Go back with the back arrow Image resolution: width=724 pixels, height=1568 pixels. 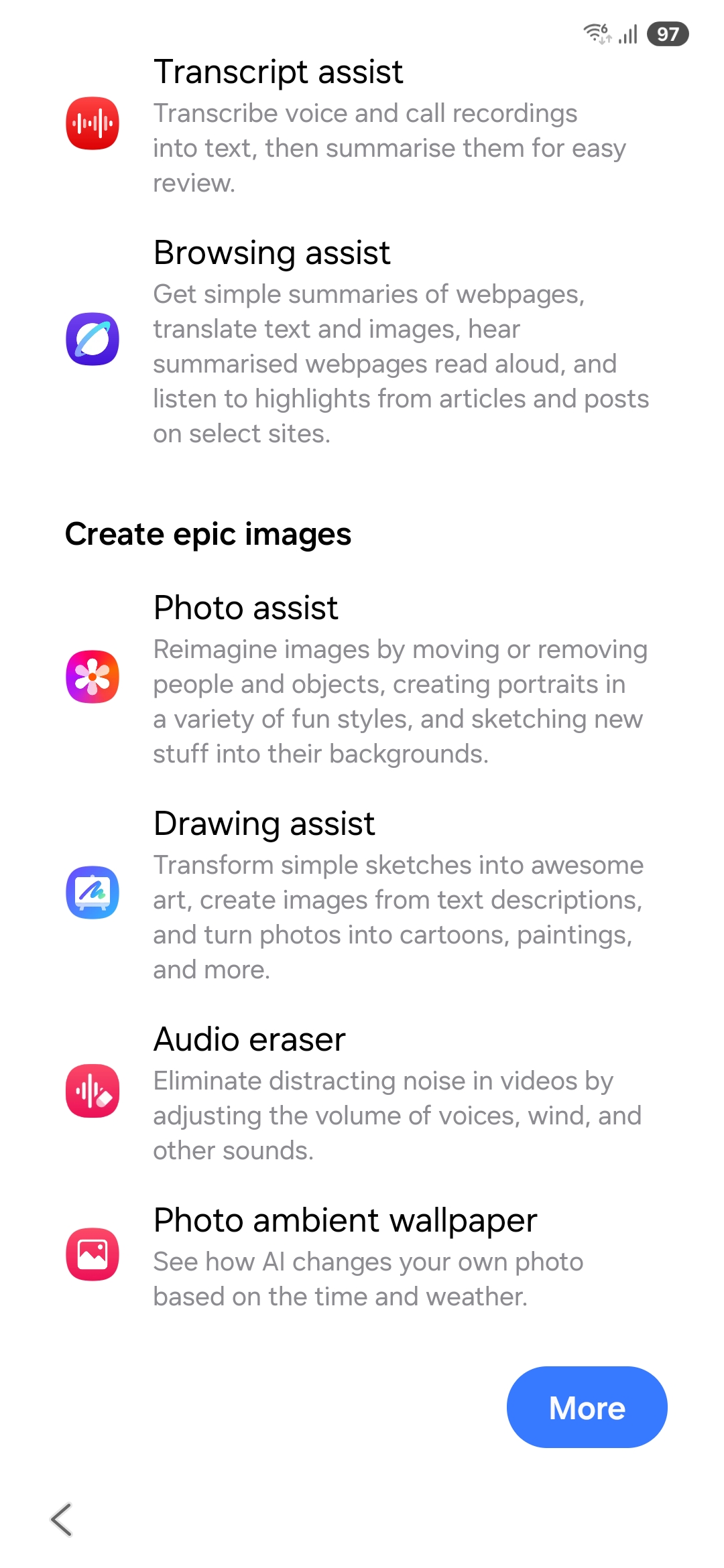pos(61,1519)
